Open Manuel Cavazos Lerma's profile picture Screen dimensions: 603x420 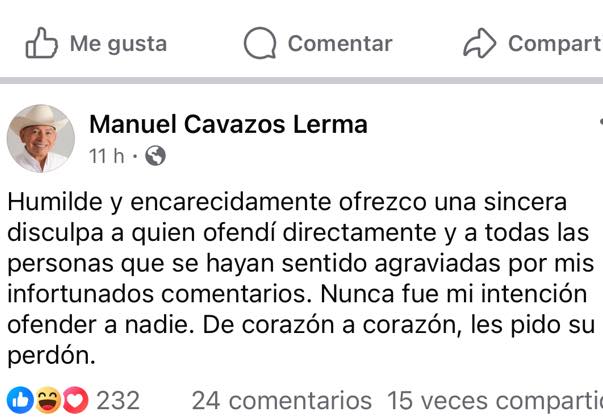point(41,138)
